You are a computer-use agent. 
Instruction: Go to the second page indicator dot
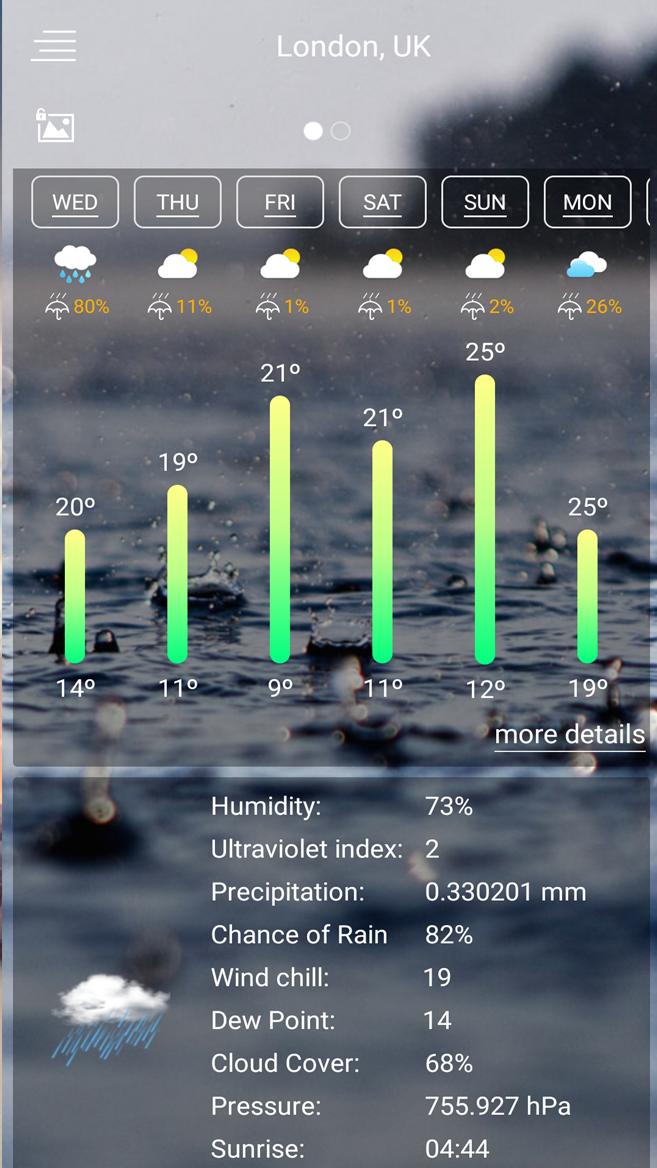(341, 131)
